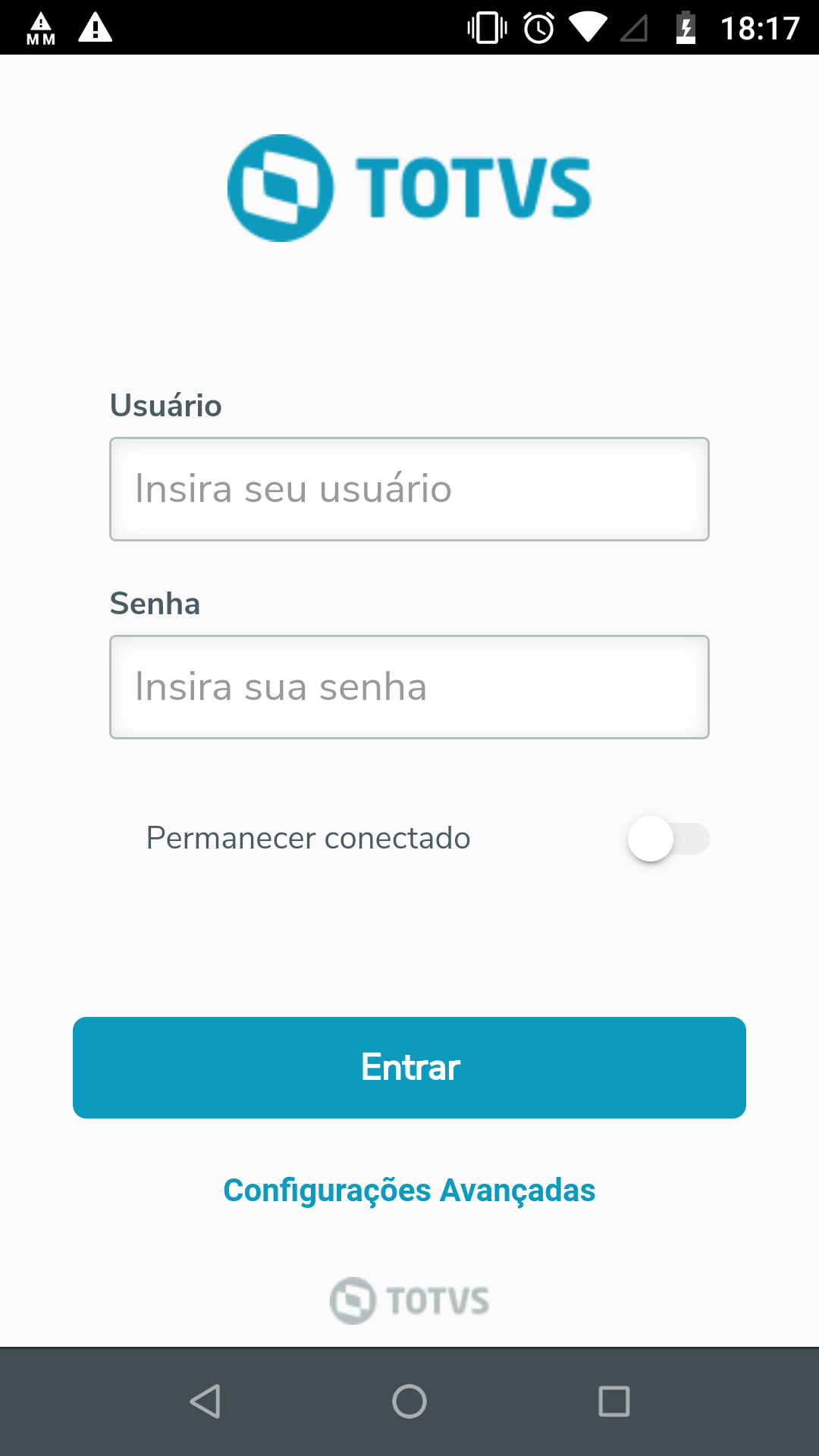Enable the Permanecer conectado switch
The width and height of the screenshot is (819, 1456).
667,839
